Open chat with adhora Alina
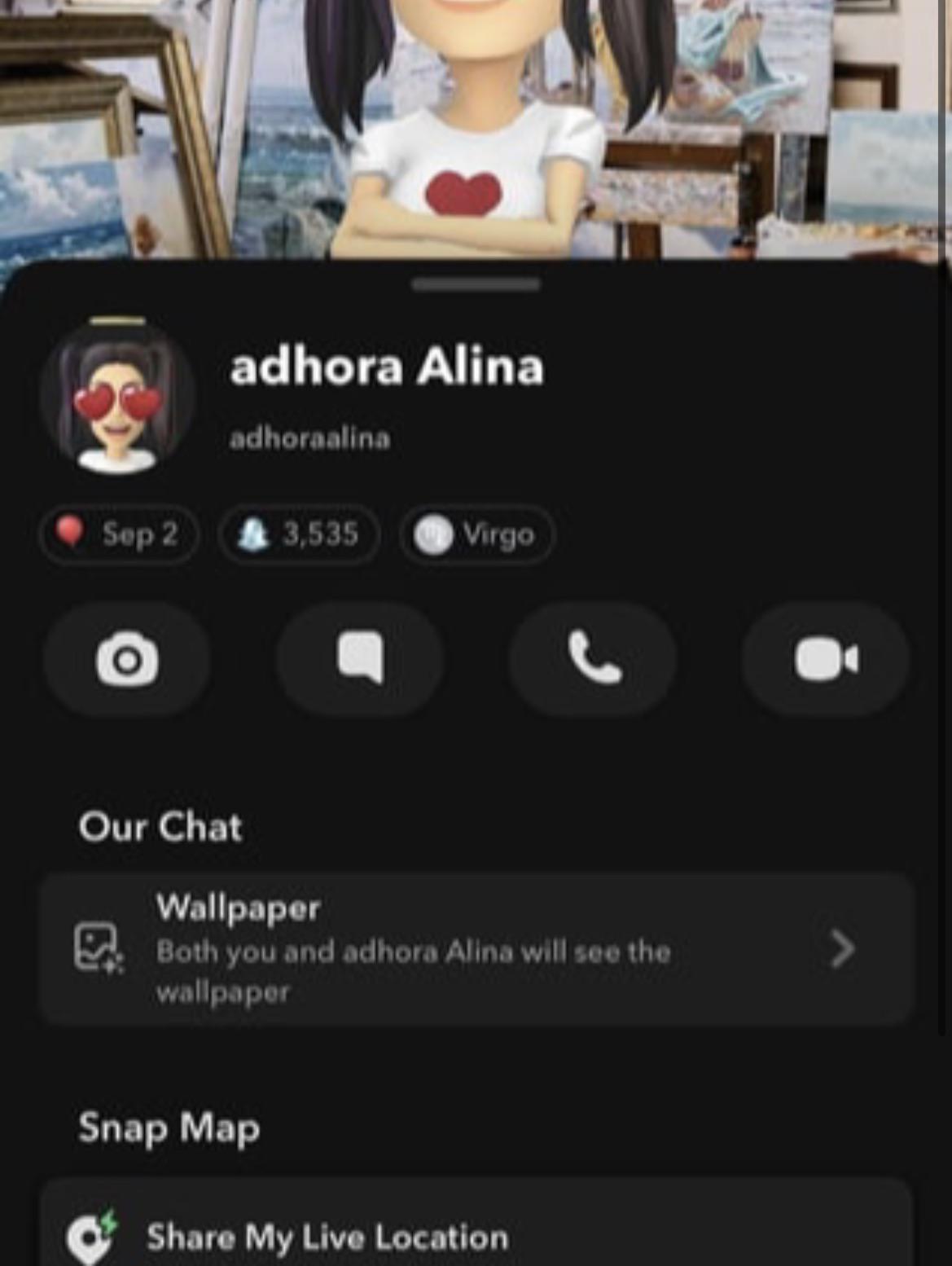 coord(360,659)
